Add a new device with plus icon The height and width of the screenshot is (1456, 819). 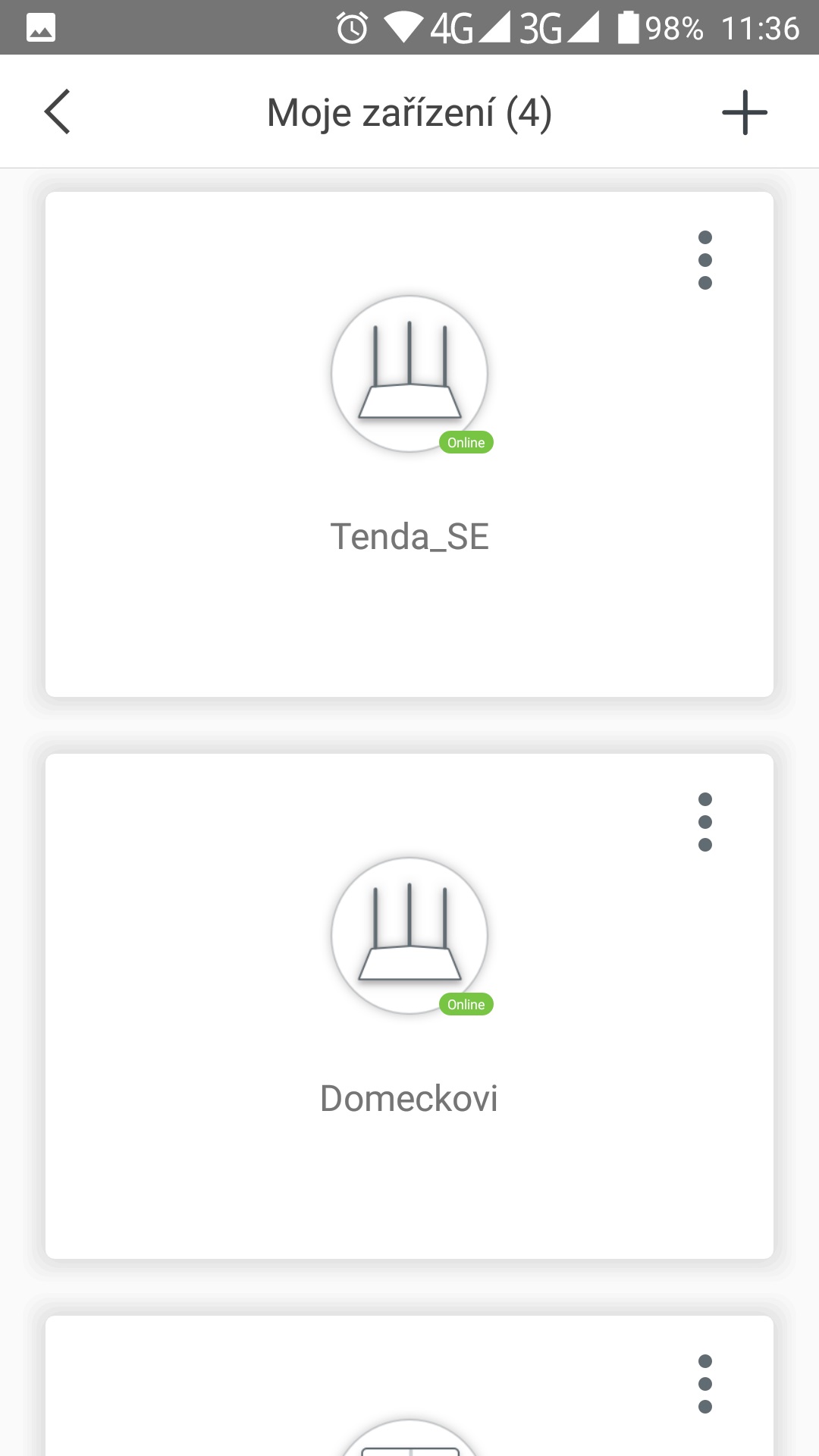coord(744,112)
